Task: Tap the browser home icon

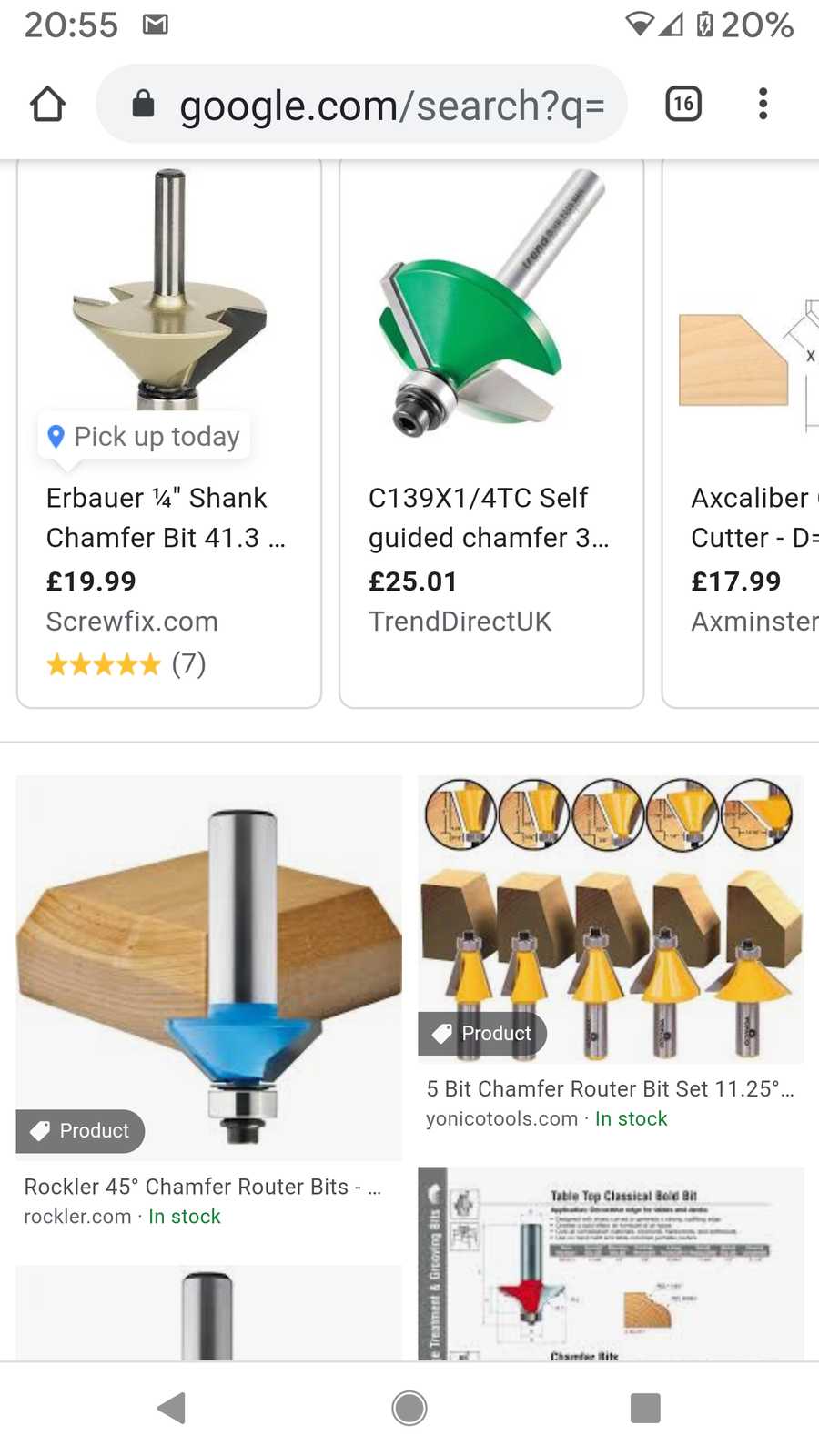Action: click(x=47, y=104)
